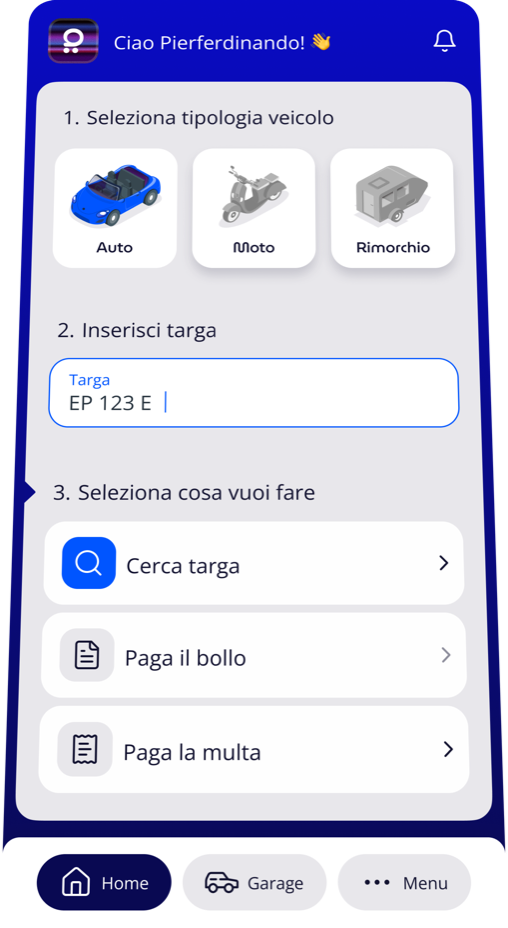This screenshot has width=508, height=928.
Task: Open Cerca targa option
Action: coord(253,563)
